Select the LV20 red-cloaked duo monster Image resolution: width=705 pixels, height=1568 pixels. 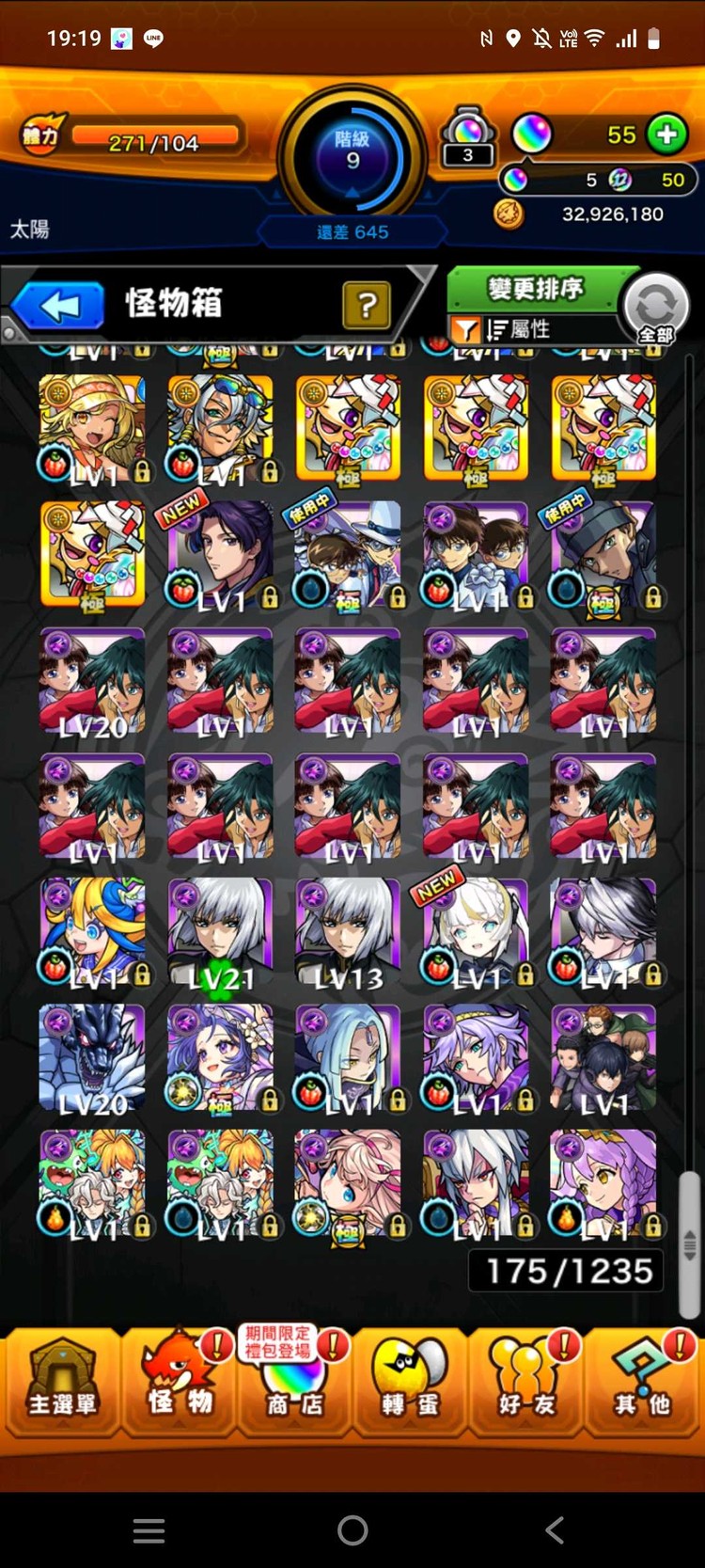point(92,681)
